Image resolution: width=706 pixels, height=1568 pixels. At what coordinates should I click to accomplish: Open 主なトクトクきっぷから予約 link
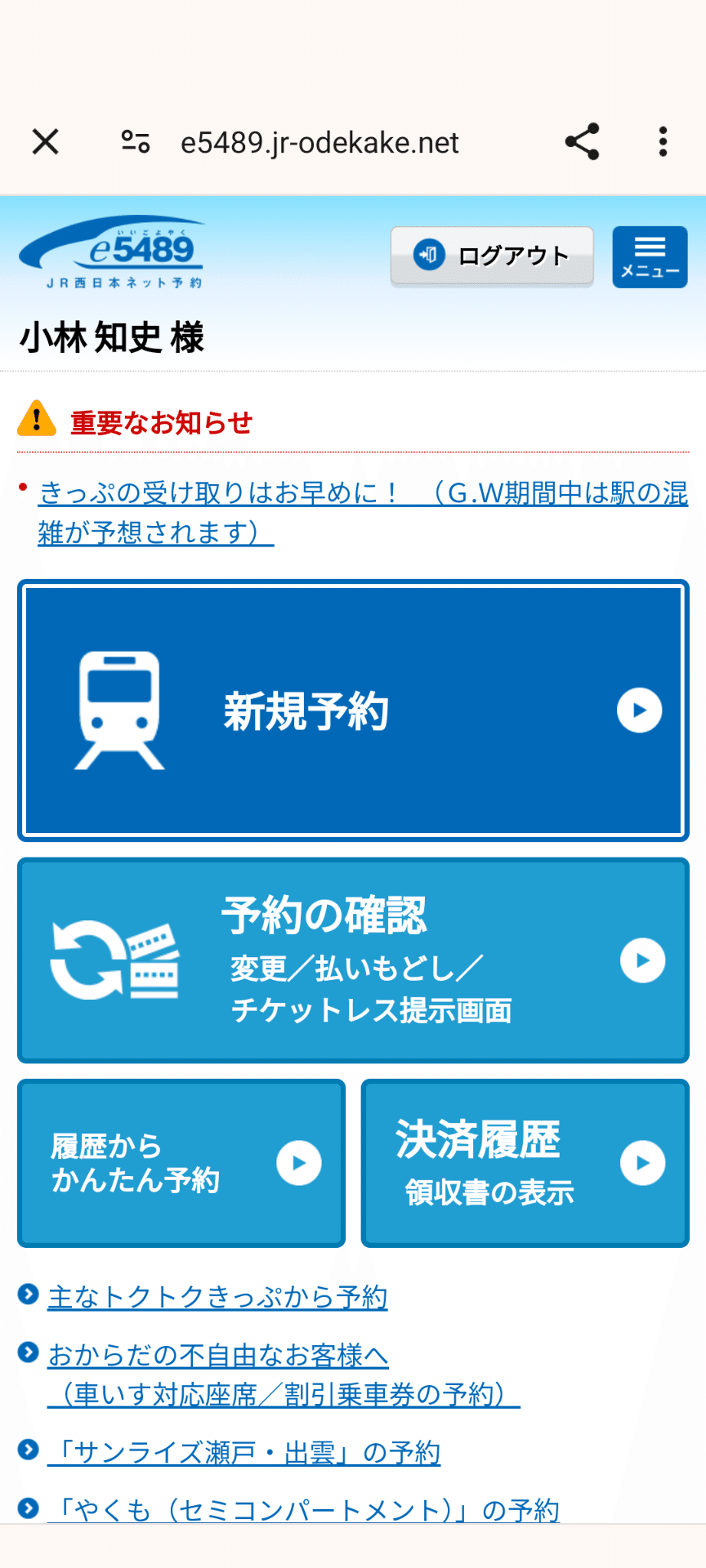217,1297
